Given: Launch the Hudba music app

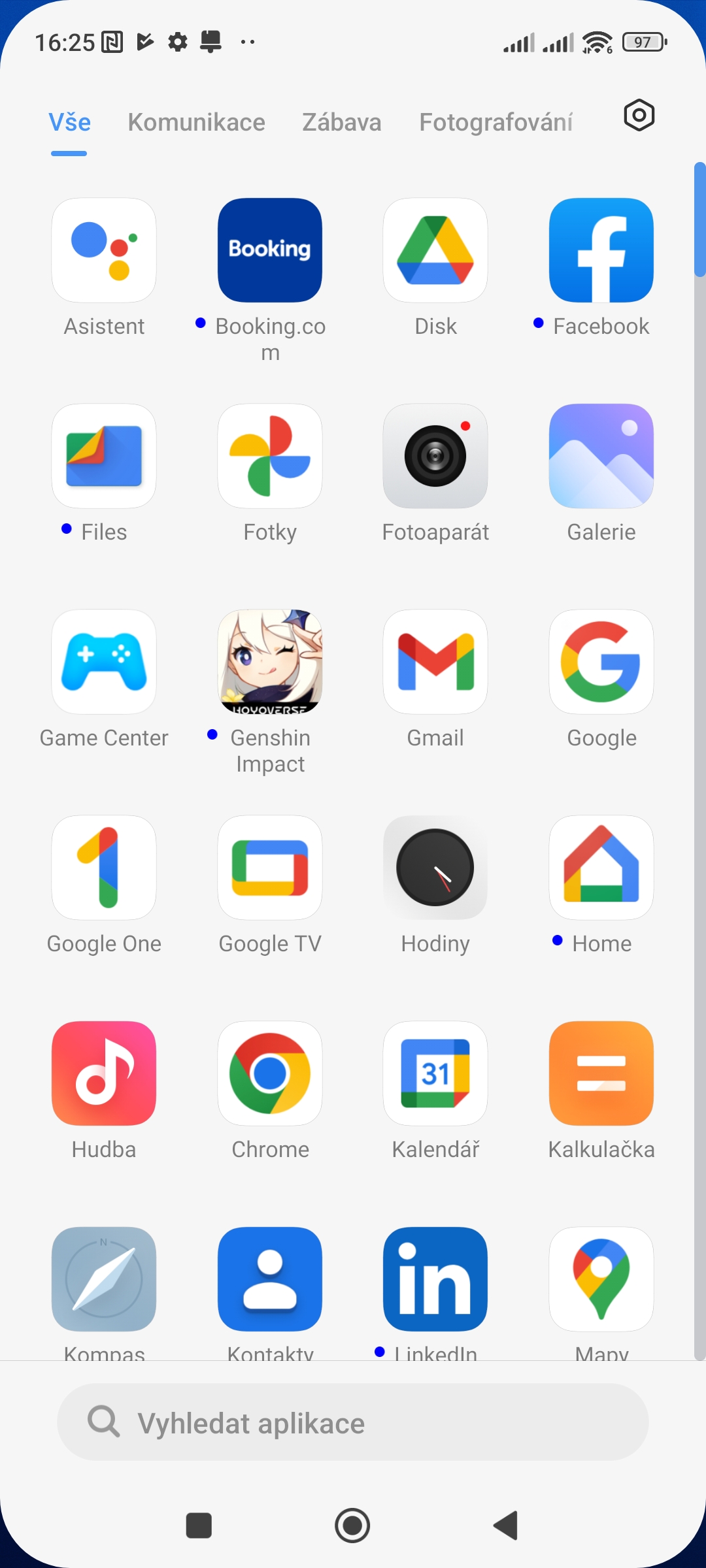Looking at the screenshot, I should 104,1073.
